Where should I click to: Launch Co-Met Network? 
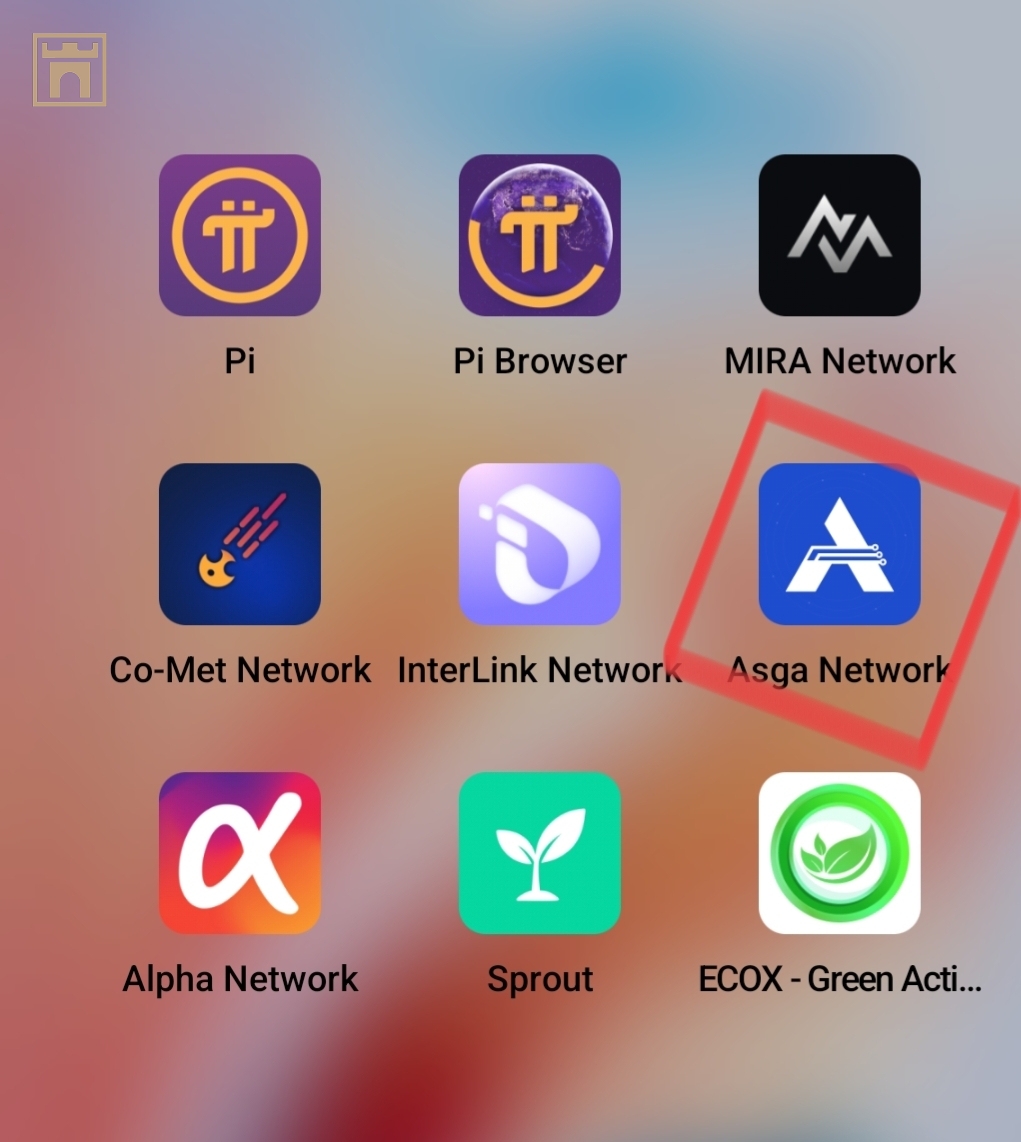pos(240,544)
